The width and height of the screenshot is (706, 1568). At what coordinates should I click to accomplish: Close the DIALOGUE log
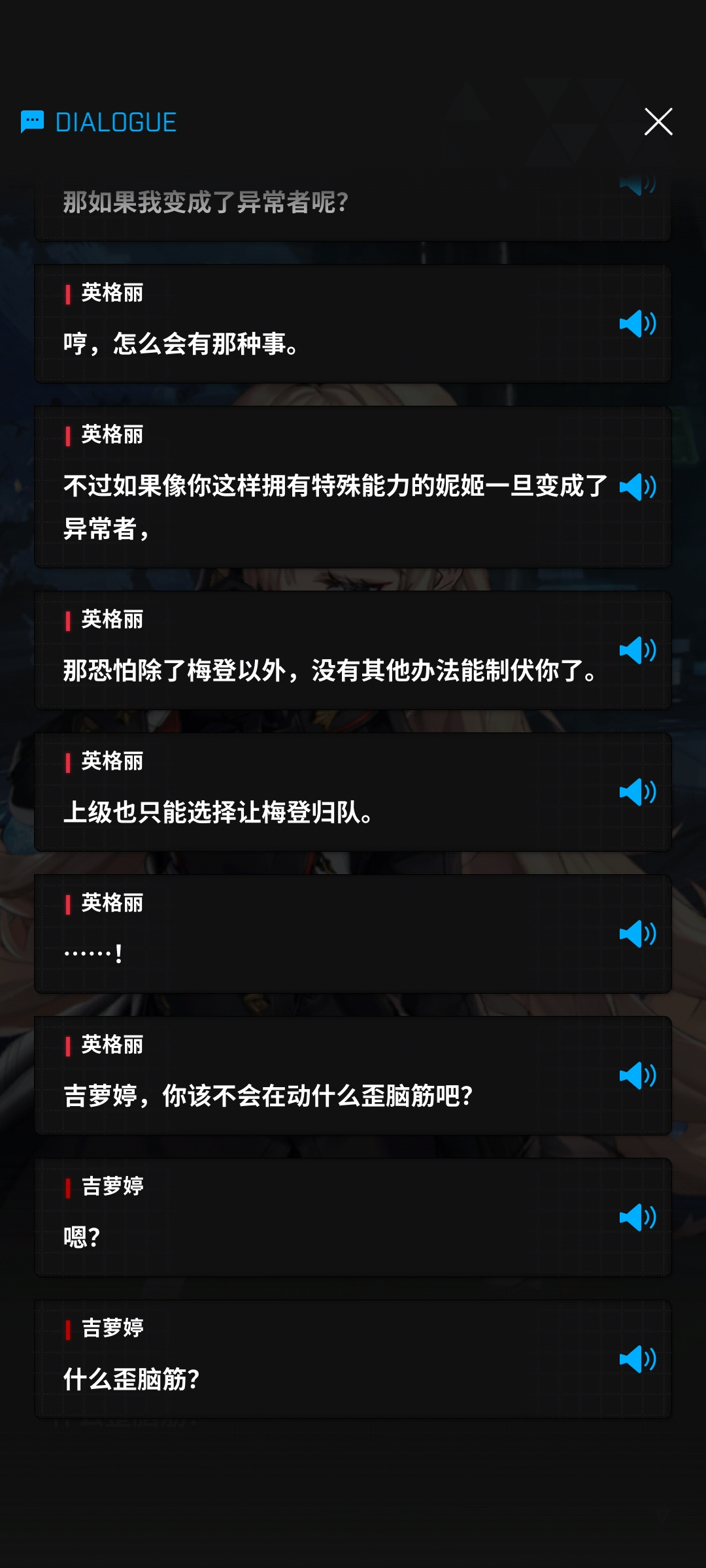coord(658,122)
